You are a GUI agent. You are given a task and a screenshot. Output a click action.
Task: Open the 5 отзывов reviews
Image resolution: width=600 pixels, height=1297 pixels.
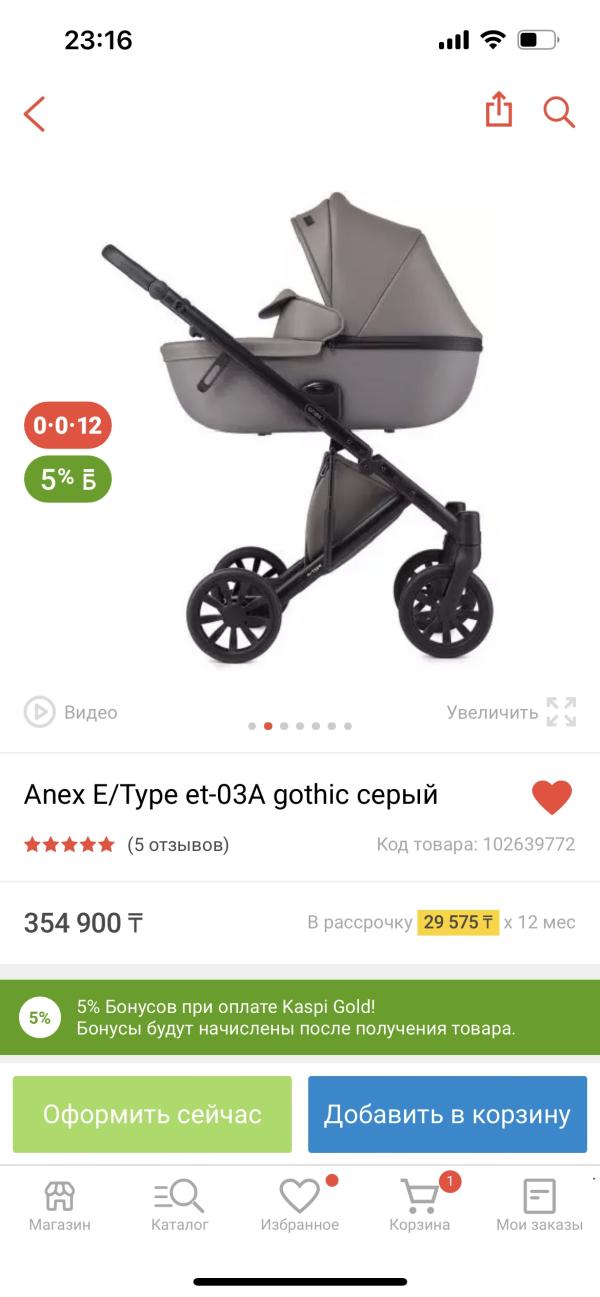pyautogui.click(x=178, y=844)
